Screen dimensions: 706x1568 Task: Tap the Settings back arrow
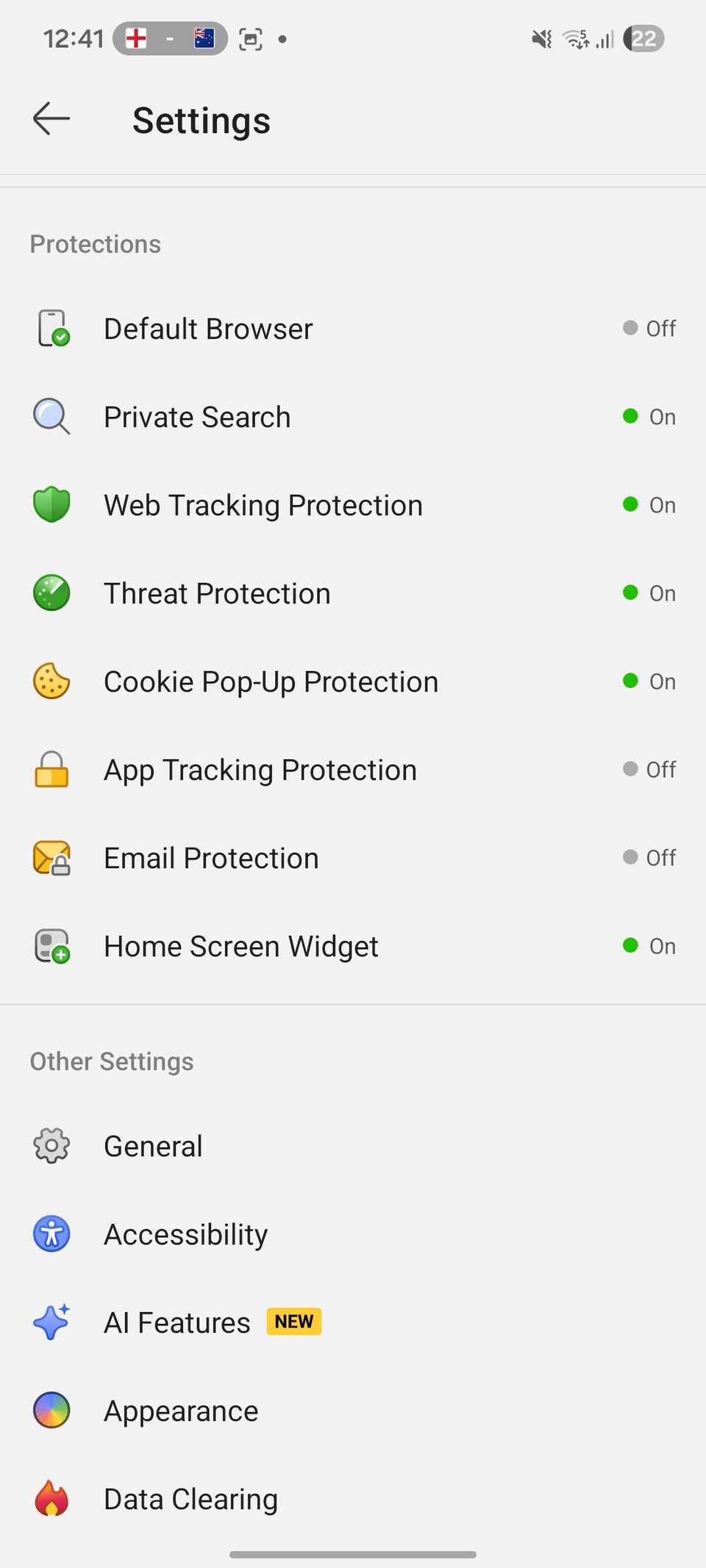tap(51, 118)
